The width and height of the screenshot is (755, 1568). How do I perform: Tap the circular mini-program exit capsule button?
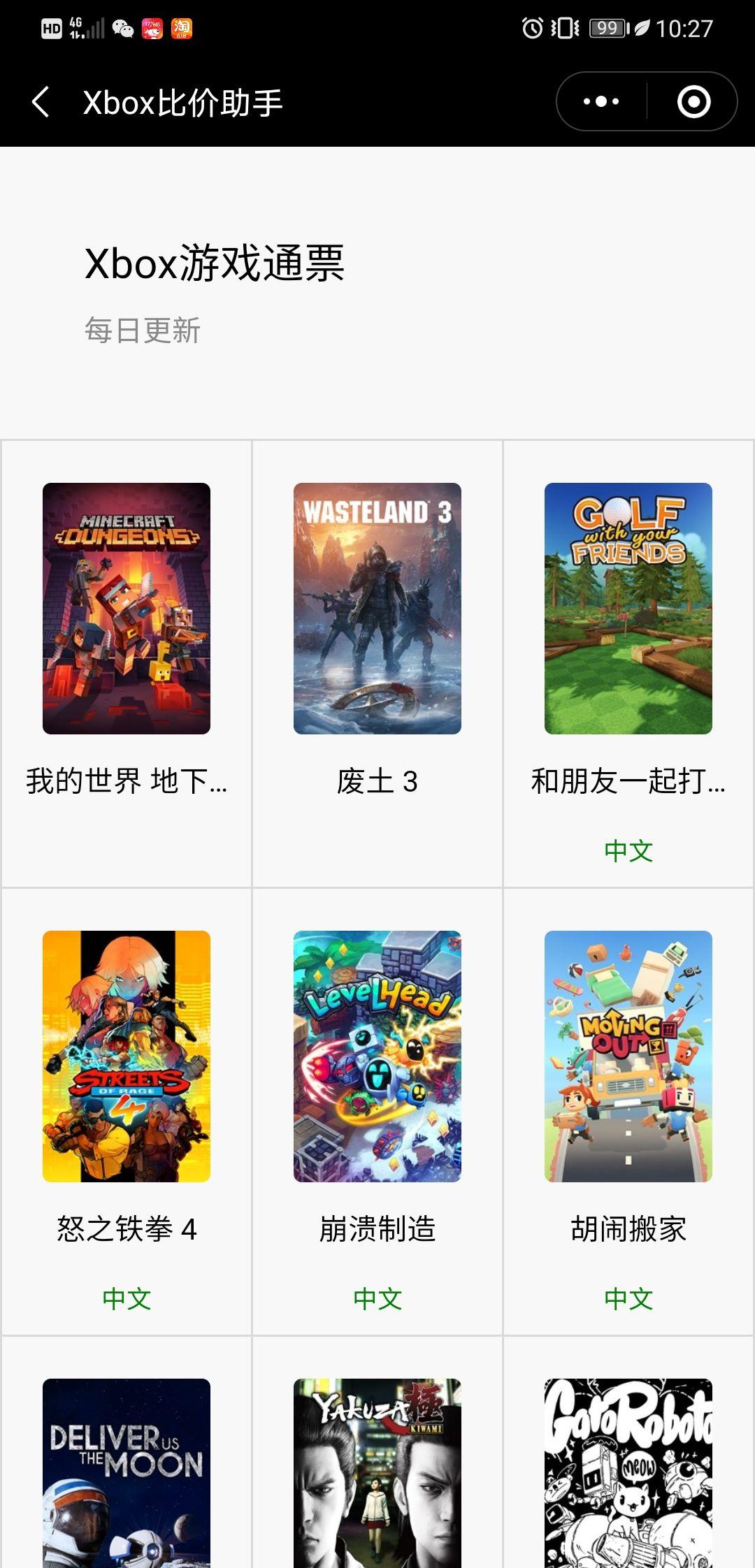click(x=693, y=103)
